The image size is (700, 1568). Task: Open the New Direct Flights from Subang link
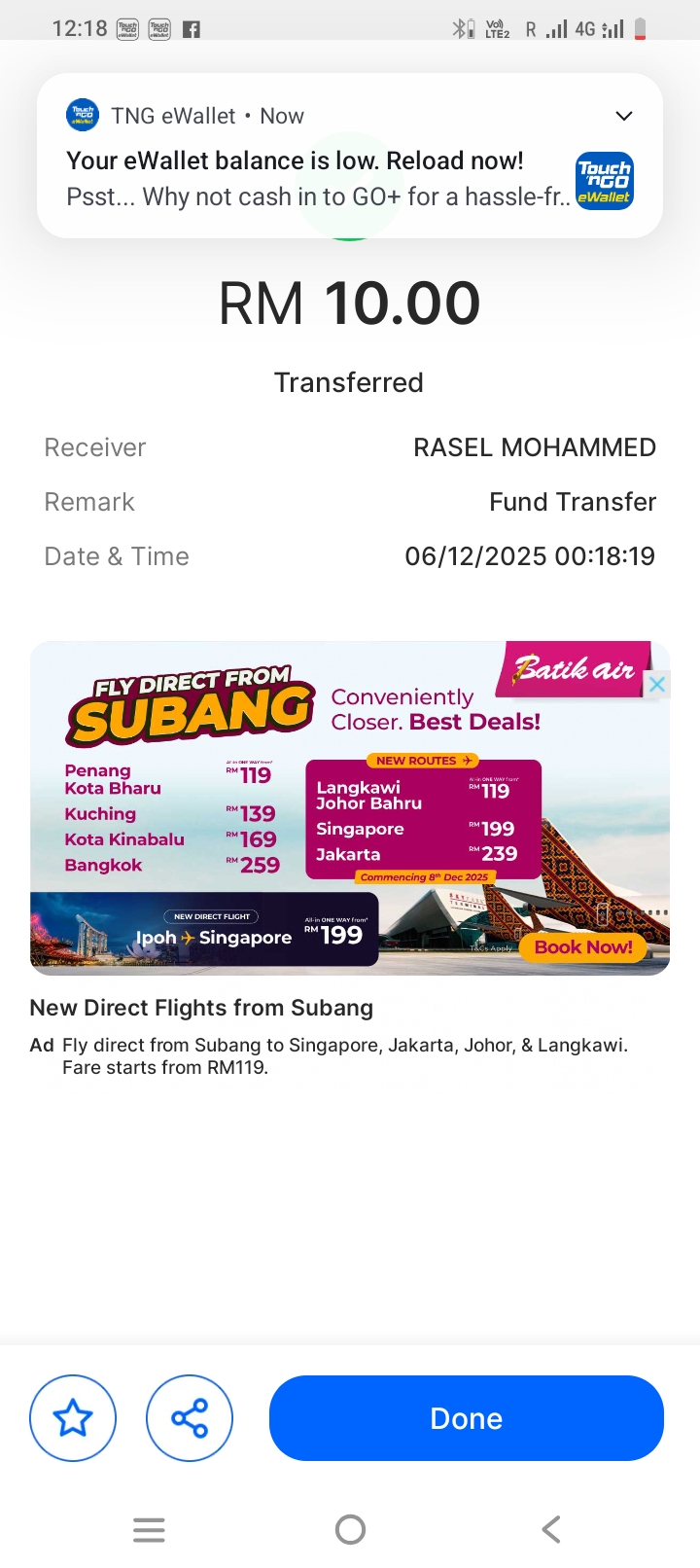pyautogui.click(x=201, y=1008)
